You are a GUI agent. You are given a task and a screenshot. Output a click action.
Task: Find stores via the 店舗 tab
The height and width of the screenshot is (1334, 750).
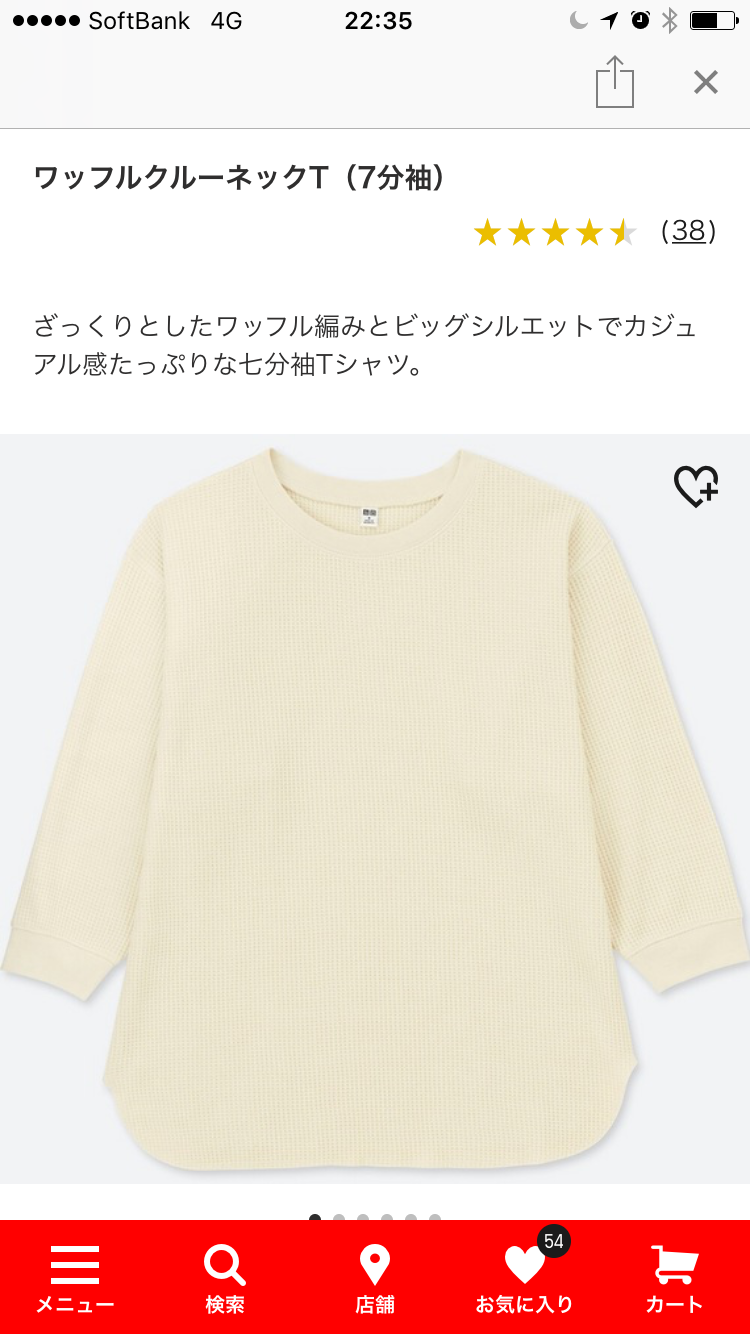click(375, 1277)
